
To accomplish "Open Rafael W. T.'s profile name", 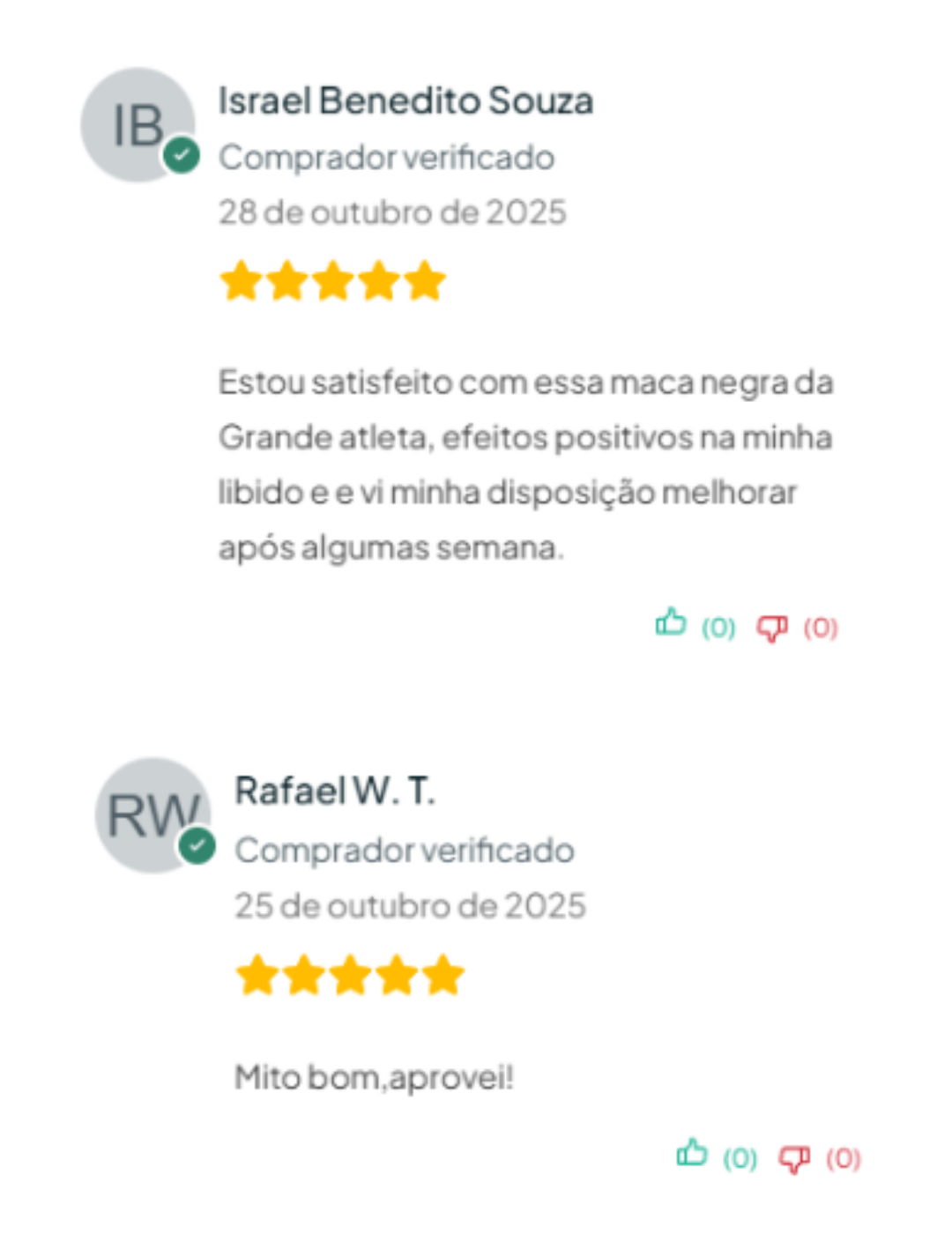I will pyautogui.click(x=336, y=792).
